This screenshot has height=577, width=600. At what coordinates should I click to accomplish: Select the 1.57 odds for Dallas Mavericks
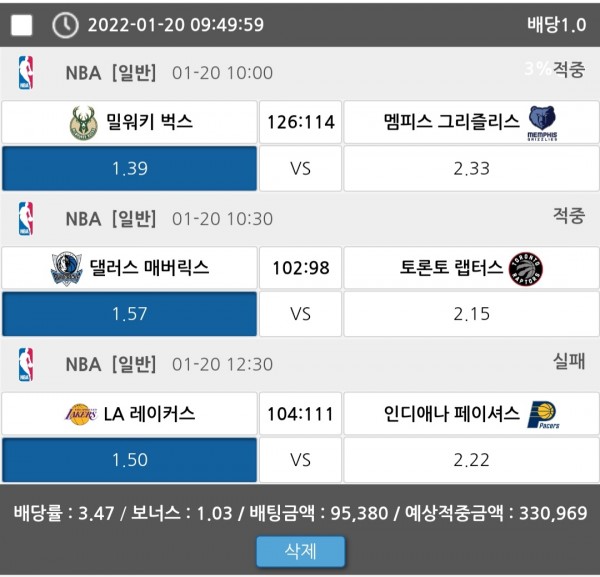pos(130,314)
